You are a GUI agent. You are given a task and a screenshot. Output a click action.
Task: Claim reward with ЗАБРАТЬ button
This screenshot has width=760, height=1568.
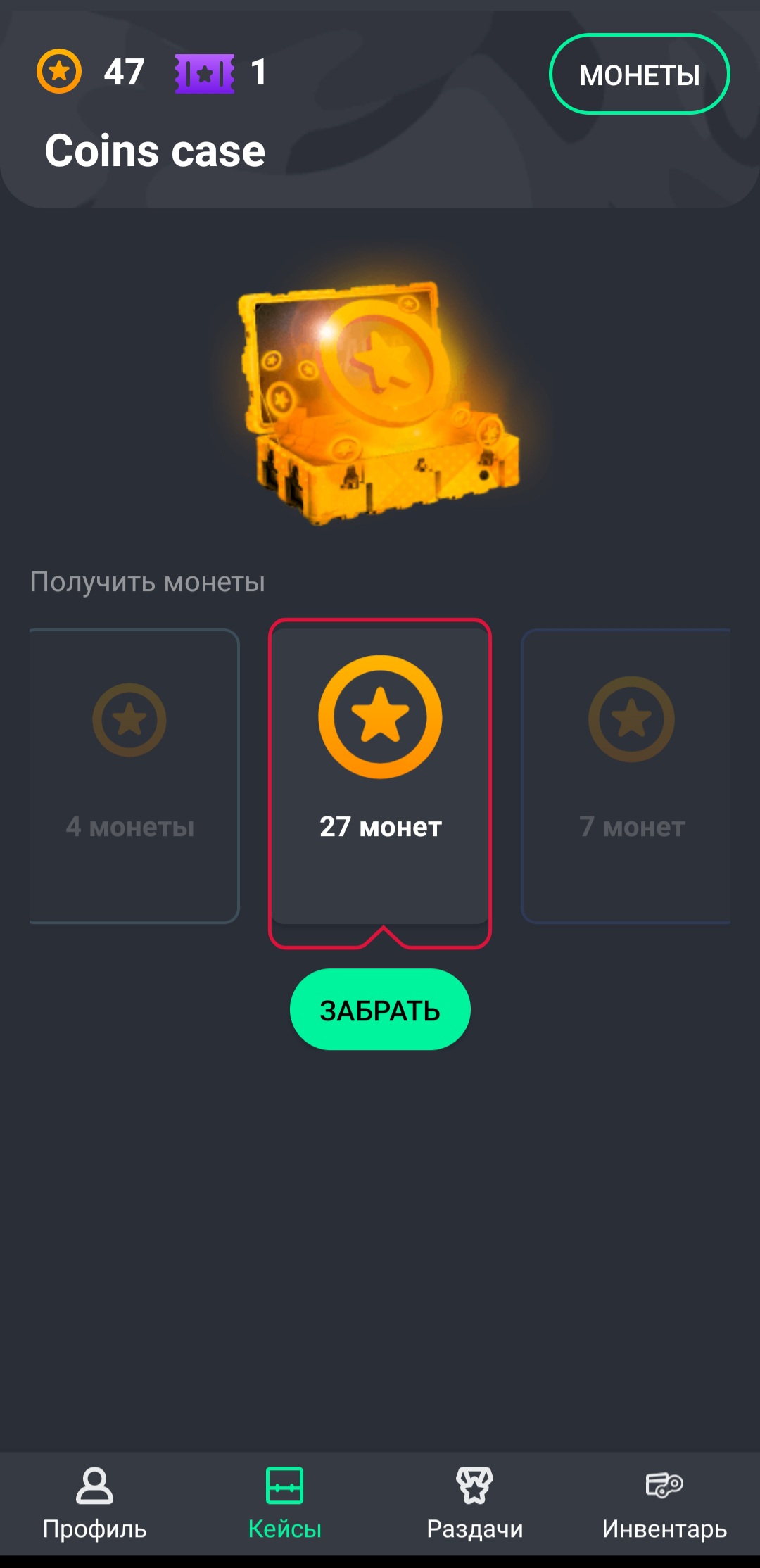click(x=380, y=1009)
